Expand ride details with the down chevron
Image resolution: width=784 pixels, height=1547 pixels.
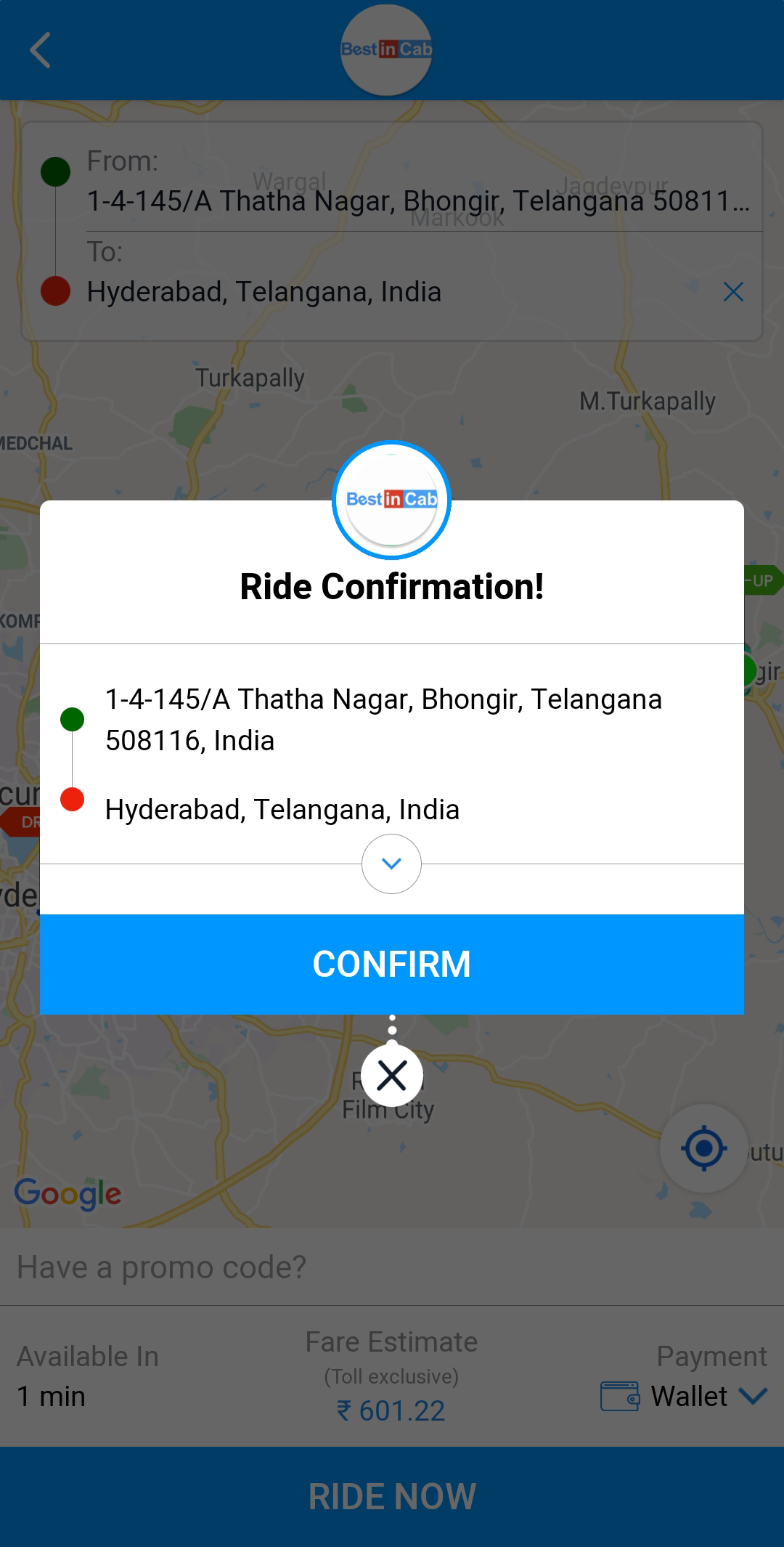[x=391, y=864]
